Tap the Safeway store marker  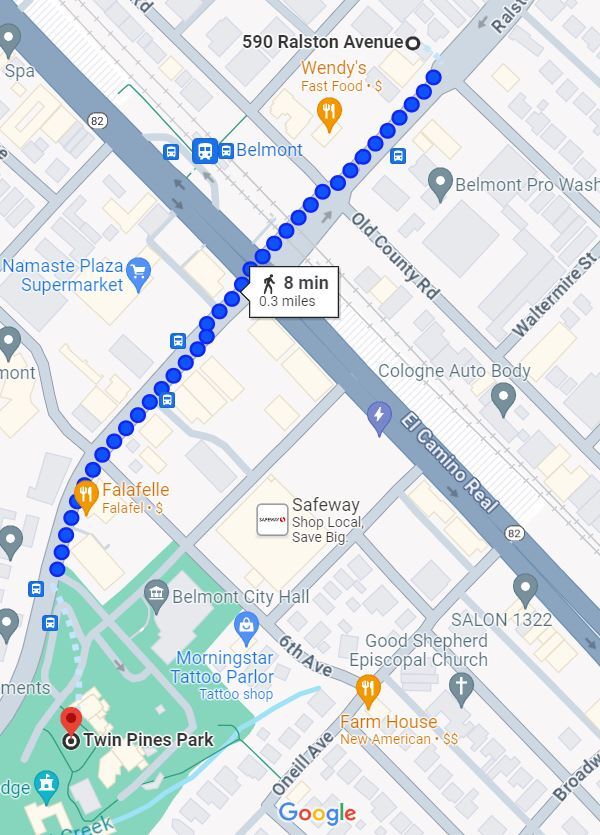(x=273, y=520)
